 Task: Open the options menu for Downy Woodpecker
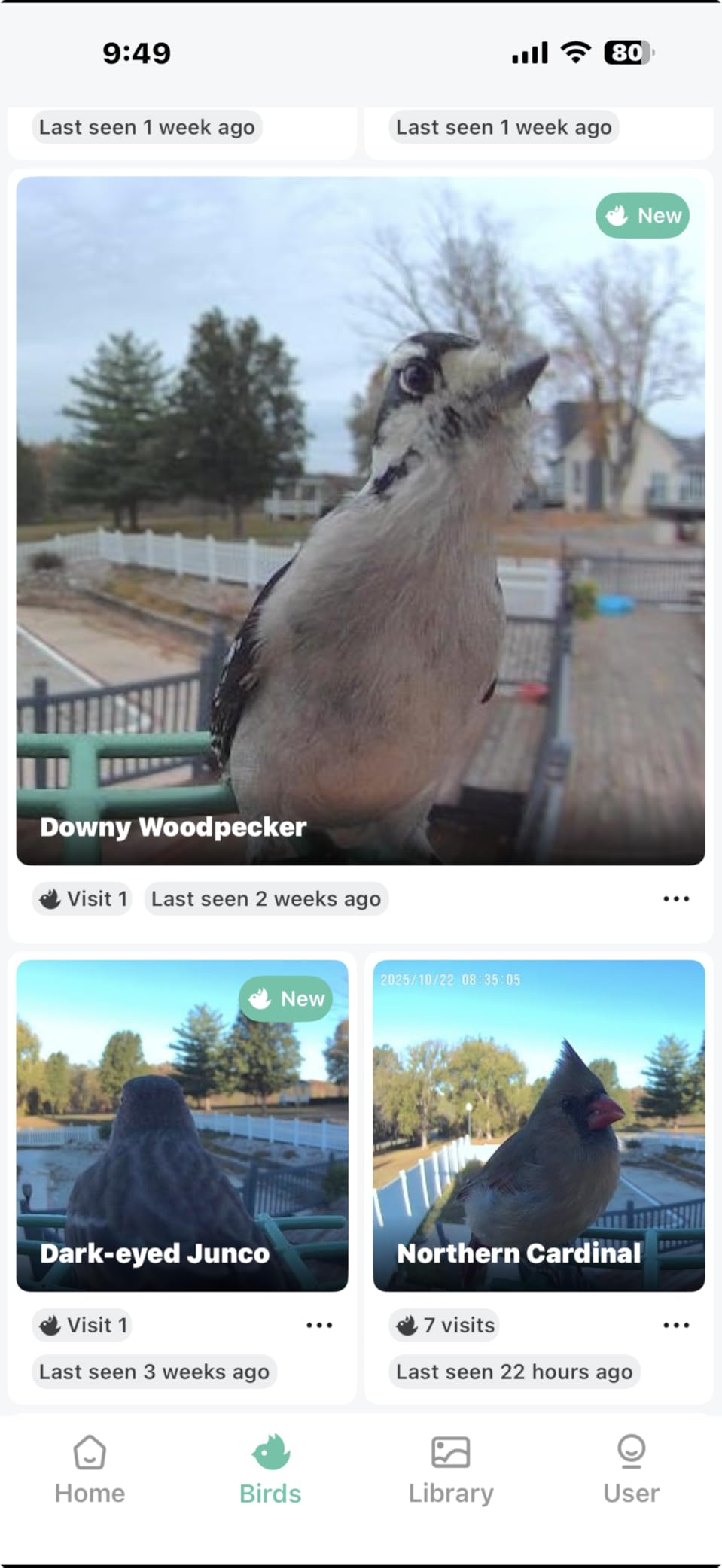click(x=676, y=898)
